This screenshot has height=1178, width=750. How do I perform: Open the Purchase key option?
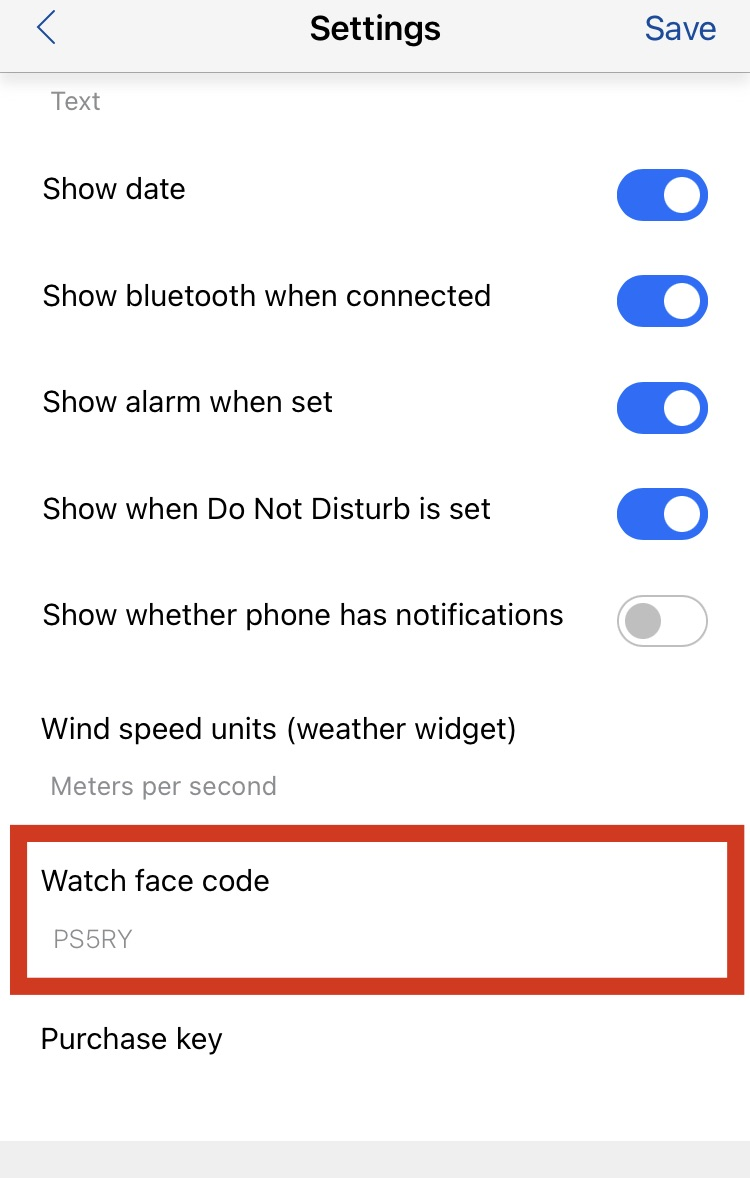[x=131, y=1038]
